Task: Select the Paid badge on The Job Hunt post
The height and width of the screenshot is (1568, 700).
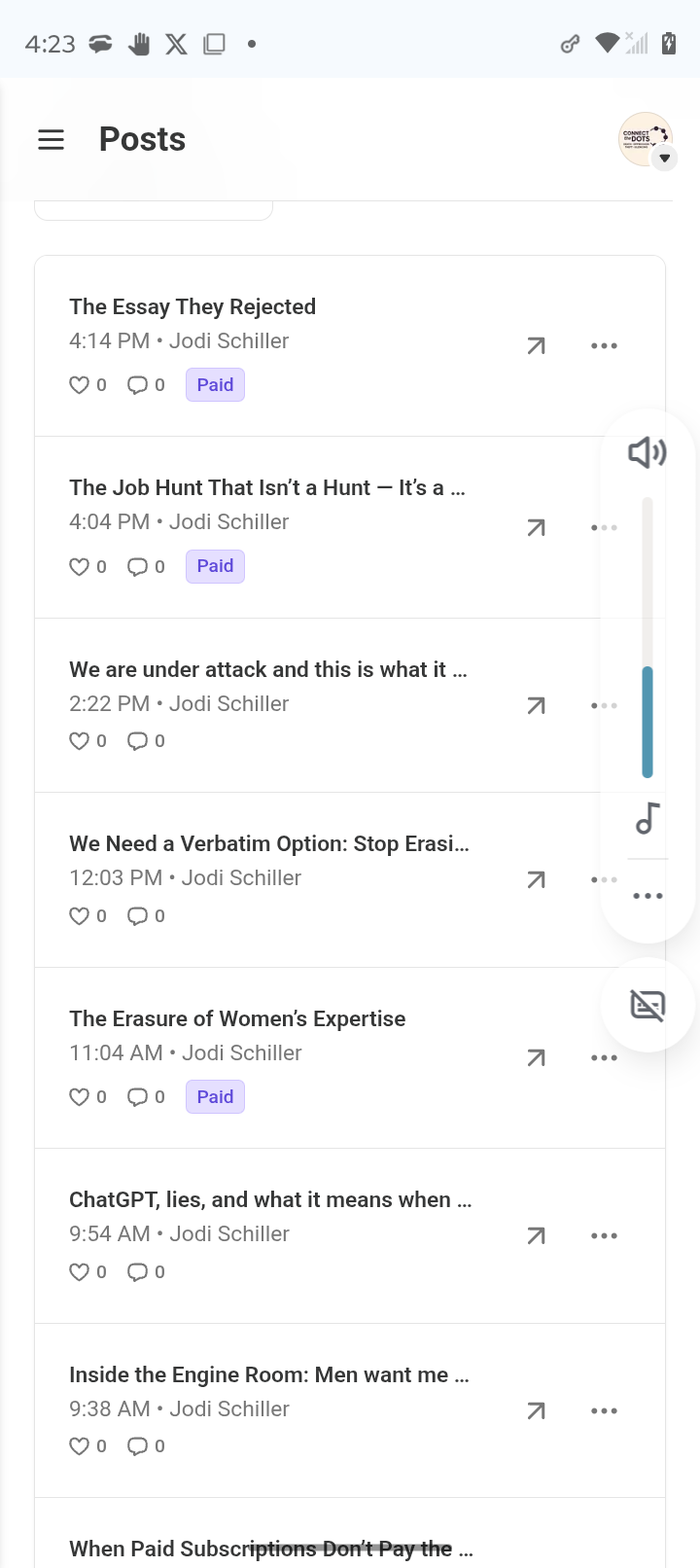Action: coord(215,565)
